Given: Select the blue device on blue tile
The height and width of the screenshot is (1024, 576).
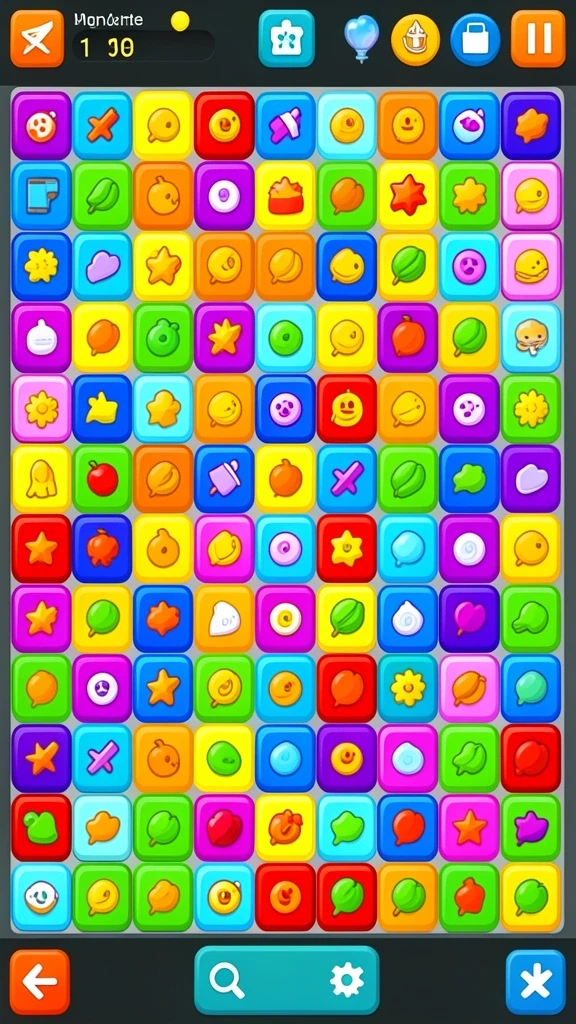Looking at the screenshot, I should (x=41, y=196).
